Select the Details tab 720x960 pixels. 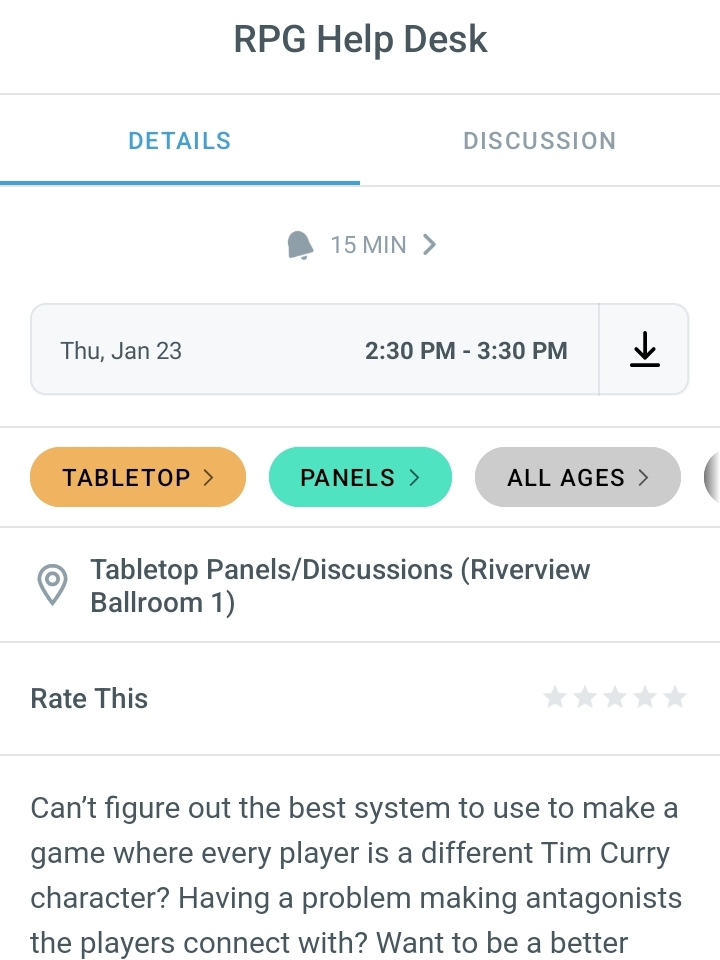point(180,141)
